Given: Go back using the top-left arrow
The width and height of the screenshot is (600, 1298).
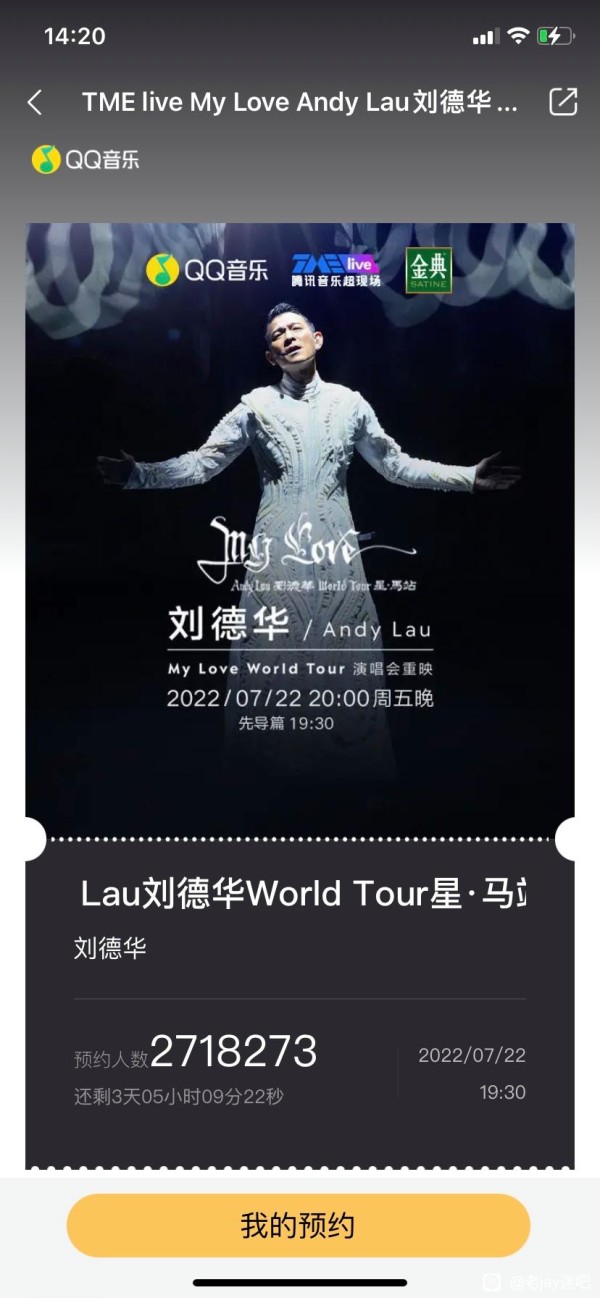Looking at the screenshot, I should tap(35, 102).
